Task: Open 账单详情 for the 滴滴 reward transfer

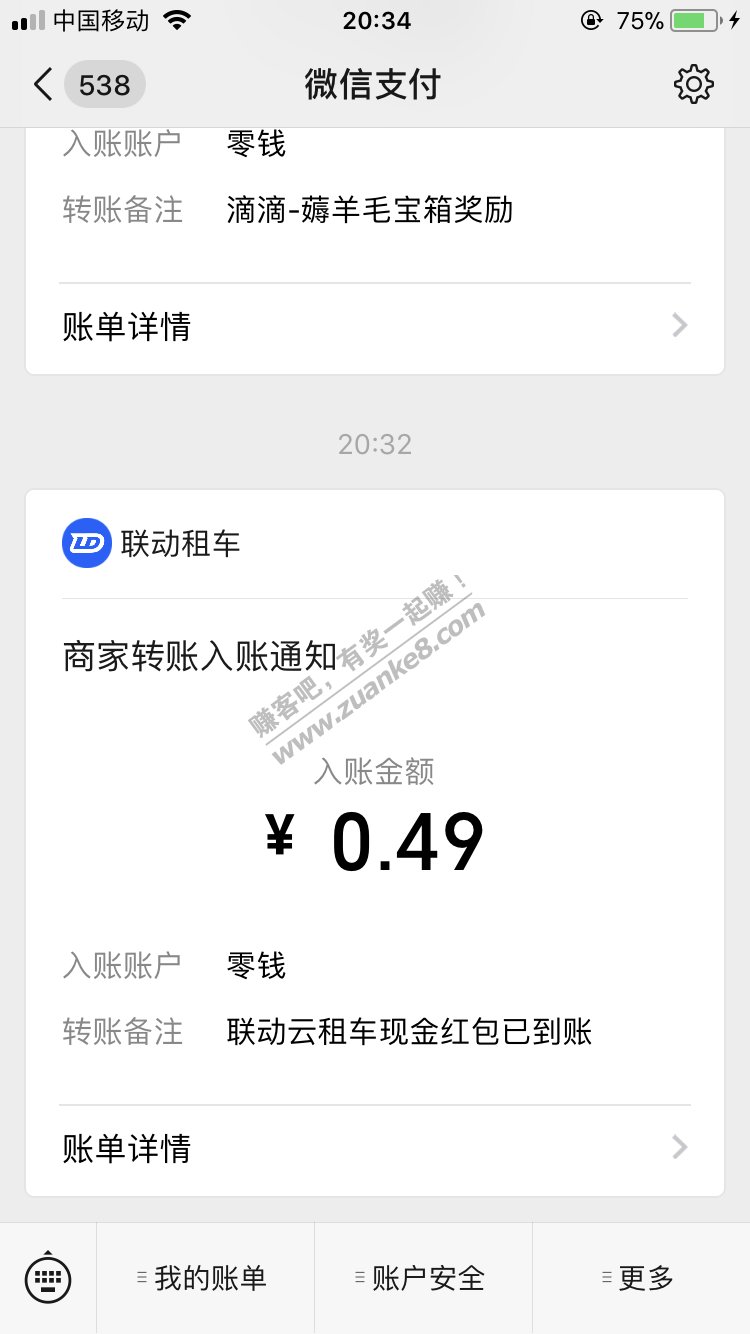Action: [x=375, y=327]
